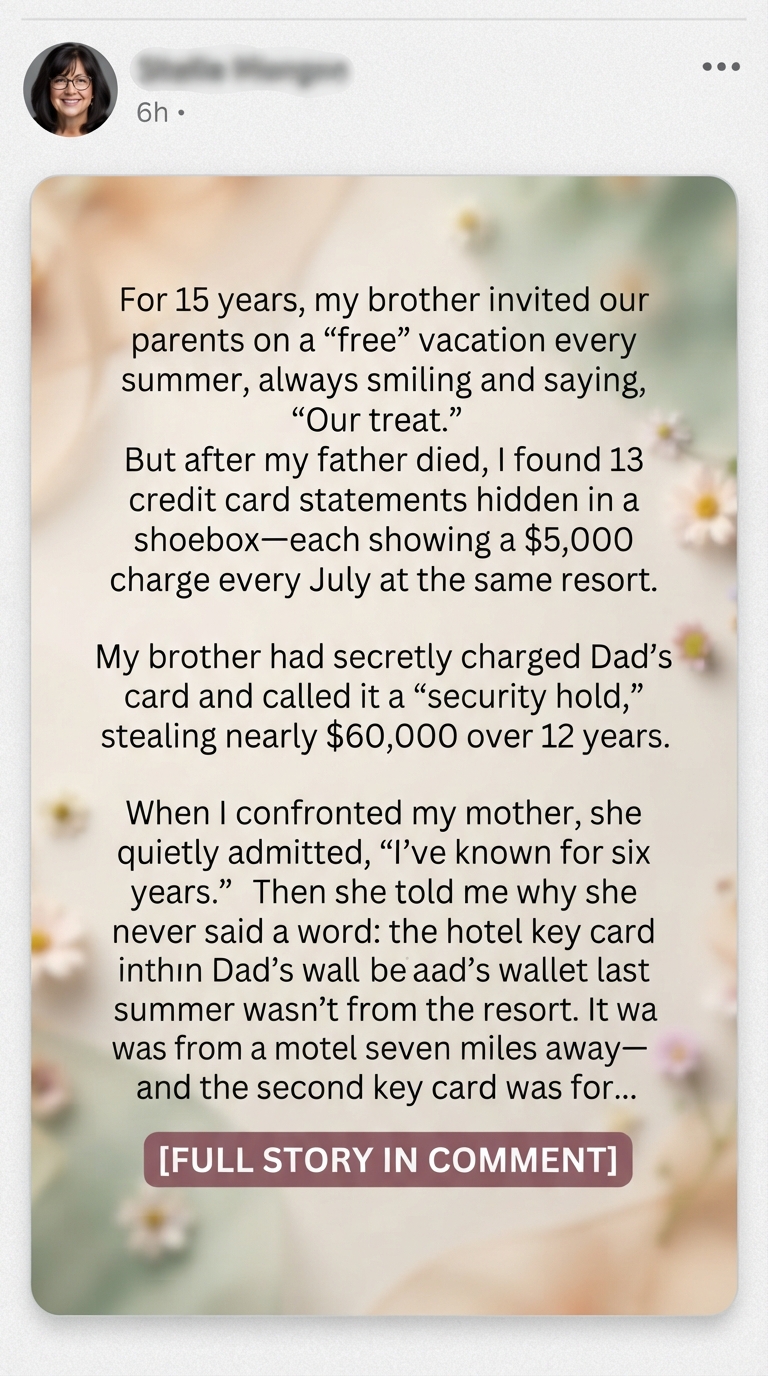Open the post author's profile picture
Viewport: 768px width, 1376px height.
pyautogui.click(x=70, y=90)
